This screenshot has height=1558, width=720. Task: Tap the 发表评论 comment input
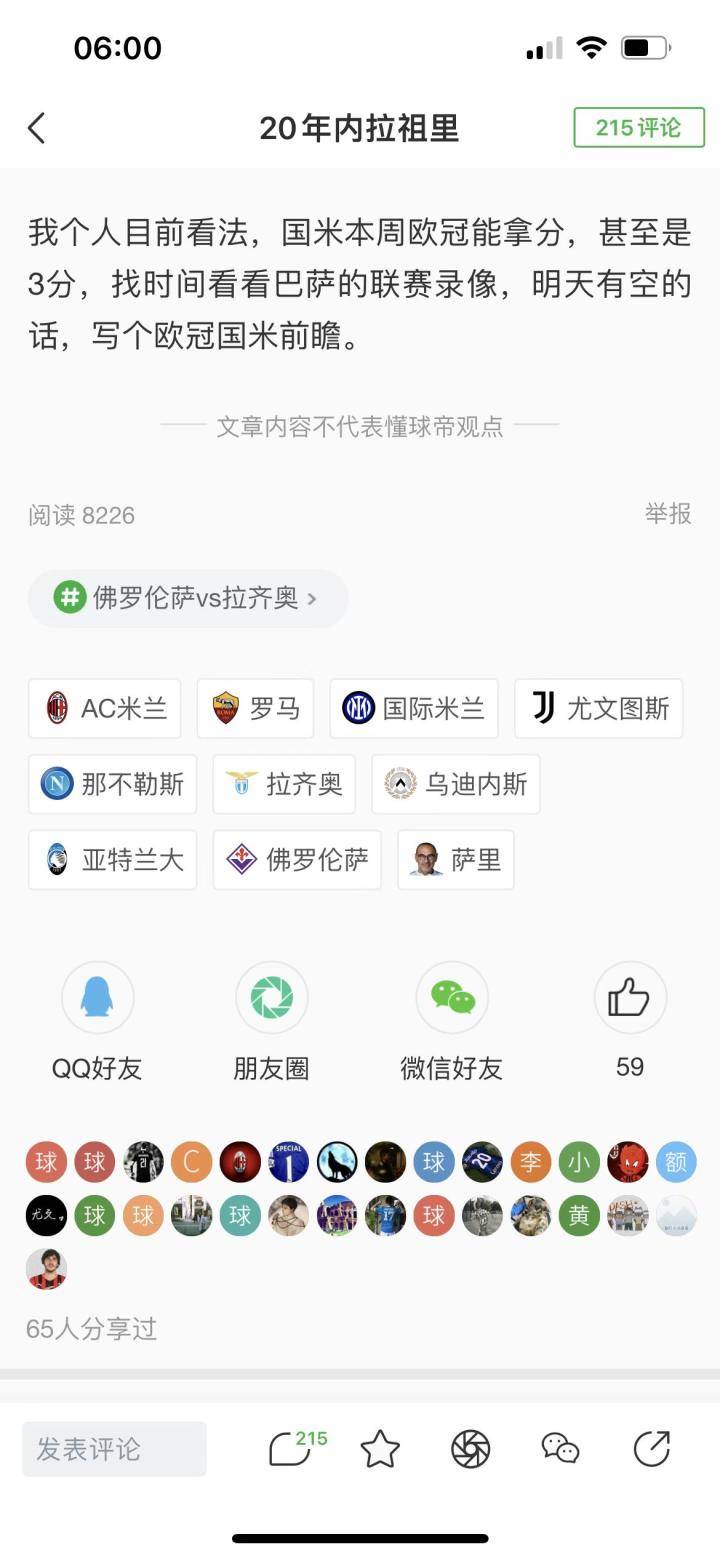114,1449
